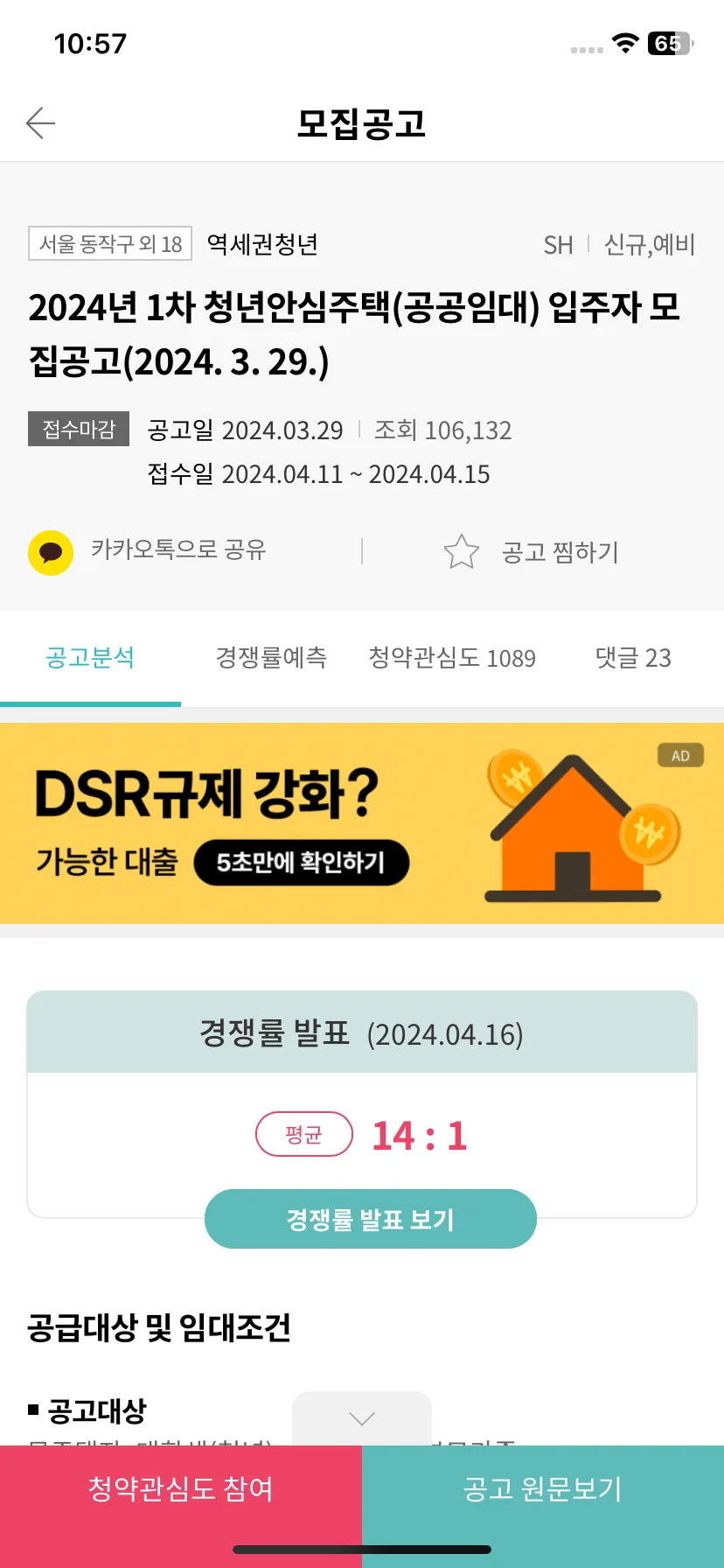Go back using the arrow icon
724x1568 pixels.
(40, 123)
